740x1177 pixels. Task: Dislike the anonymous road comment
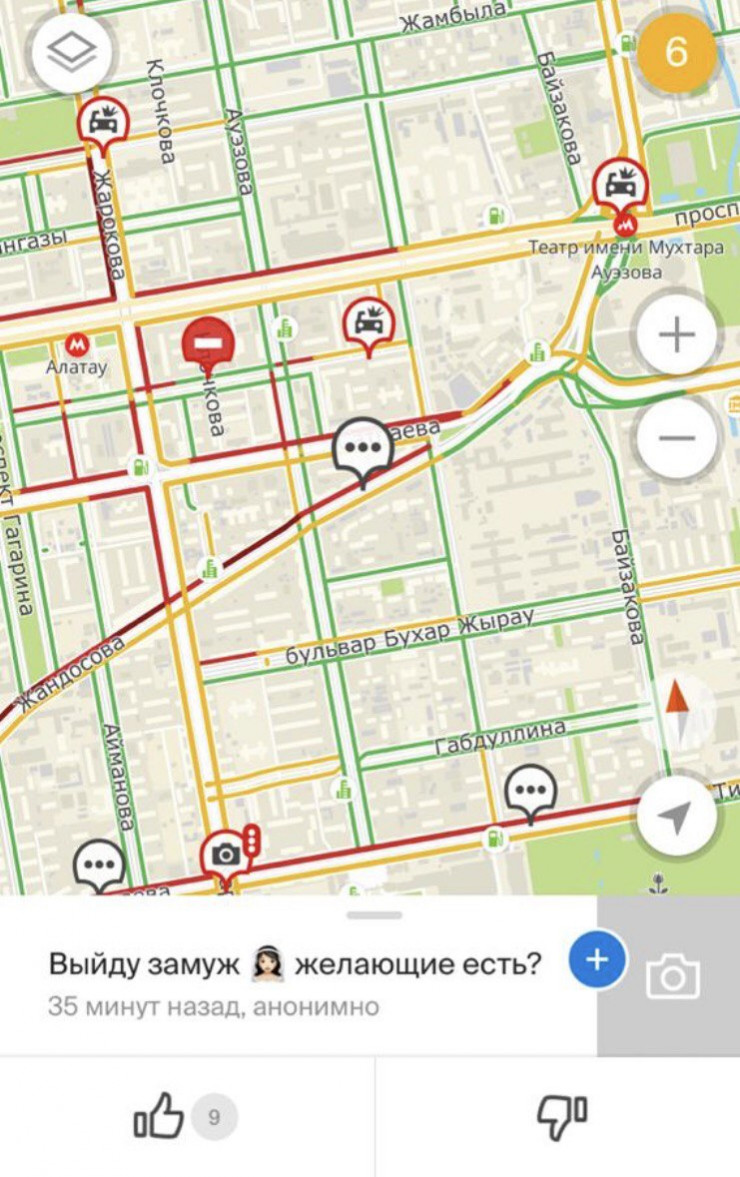coord(561,1117)
